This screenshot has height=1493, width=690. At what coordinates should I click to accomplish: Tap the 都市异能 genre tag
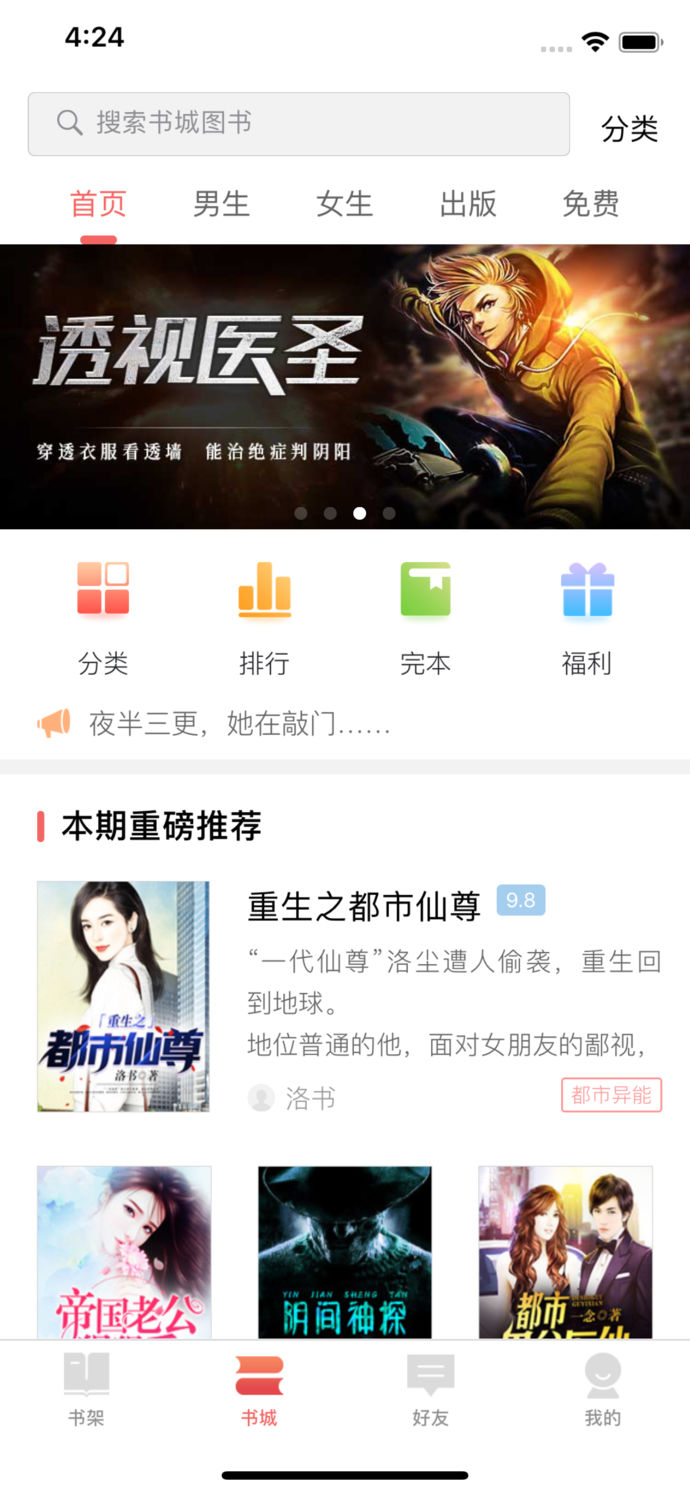tap(611, 1095)
